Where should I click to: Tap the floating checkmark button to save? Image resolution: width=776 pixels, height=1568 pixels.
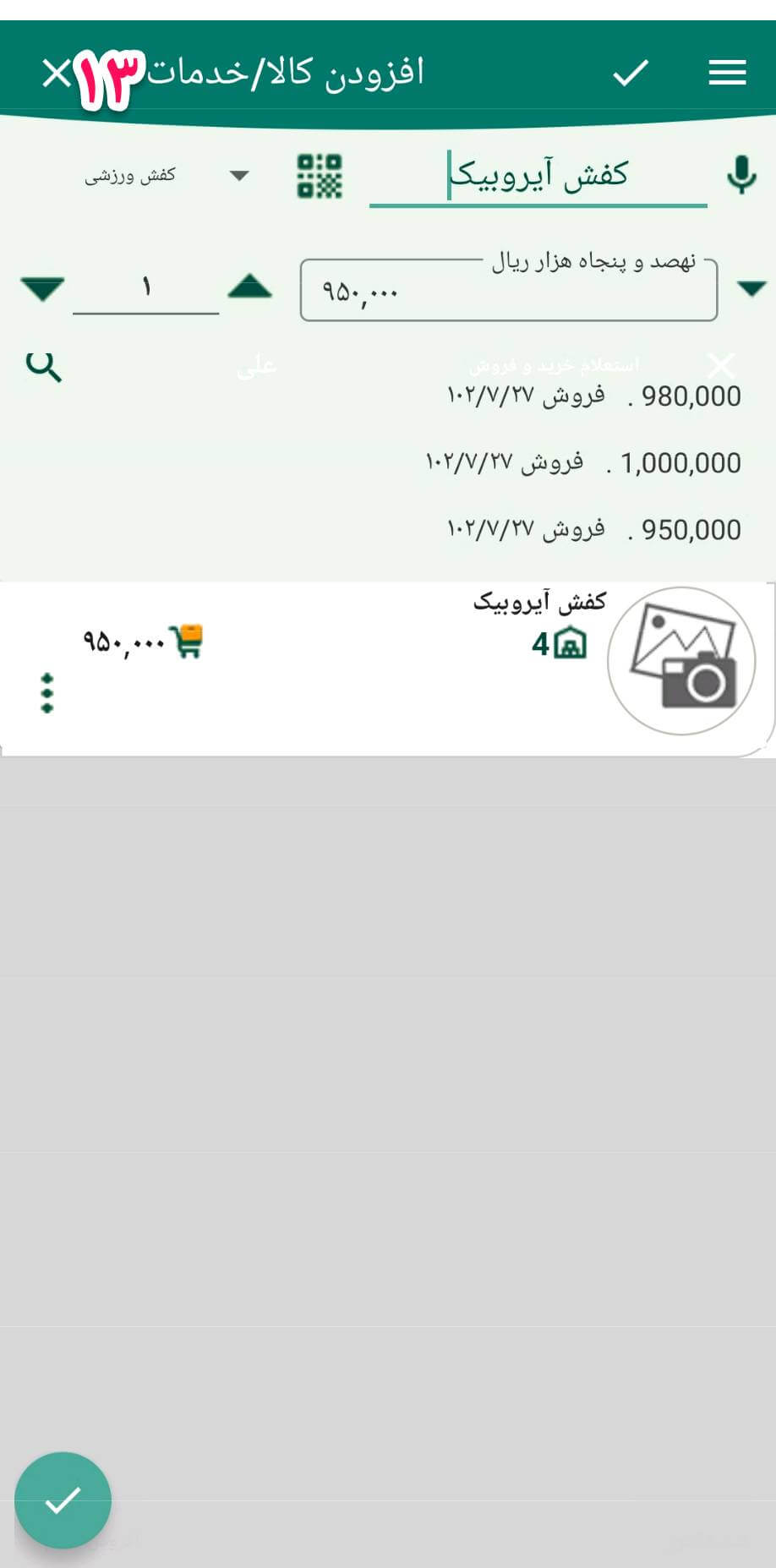pos(63,1500)
